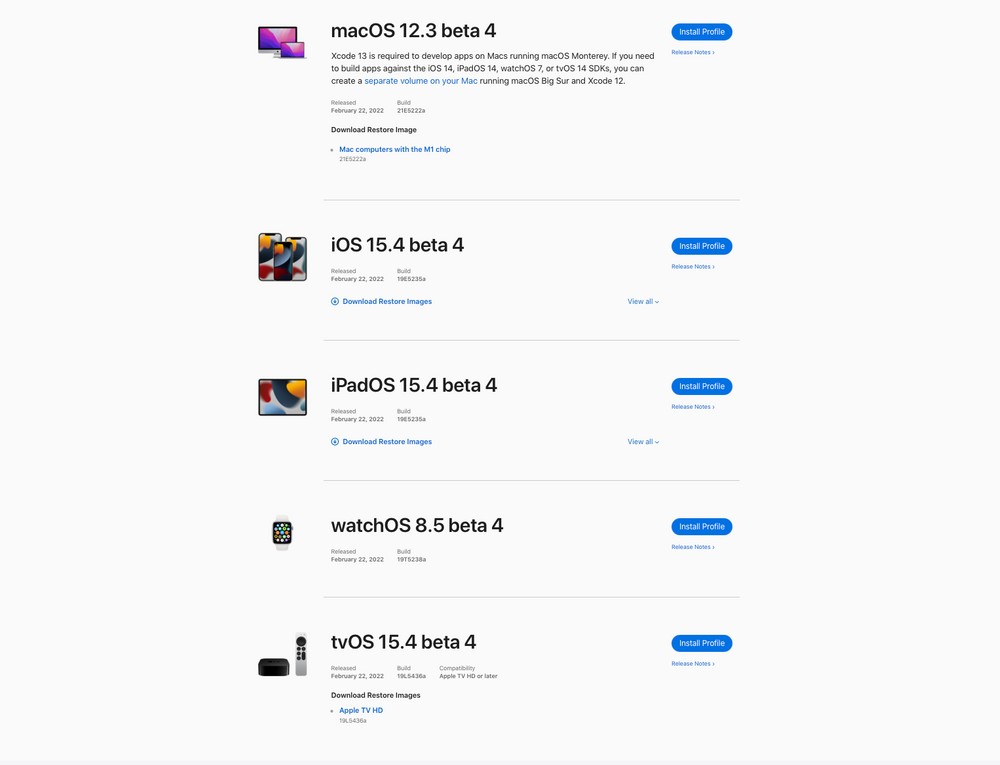Tap View all in the iPadOS 15.4 section
The width and height of the screenshot is (1000, 765).
[x=642, y=441]
